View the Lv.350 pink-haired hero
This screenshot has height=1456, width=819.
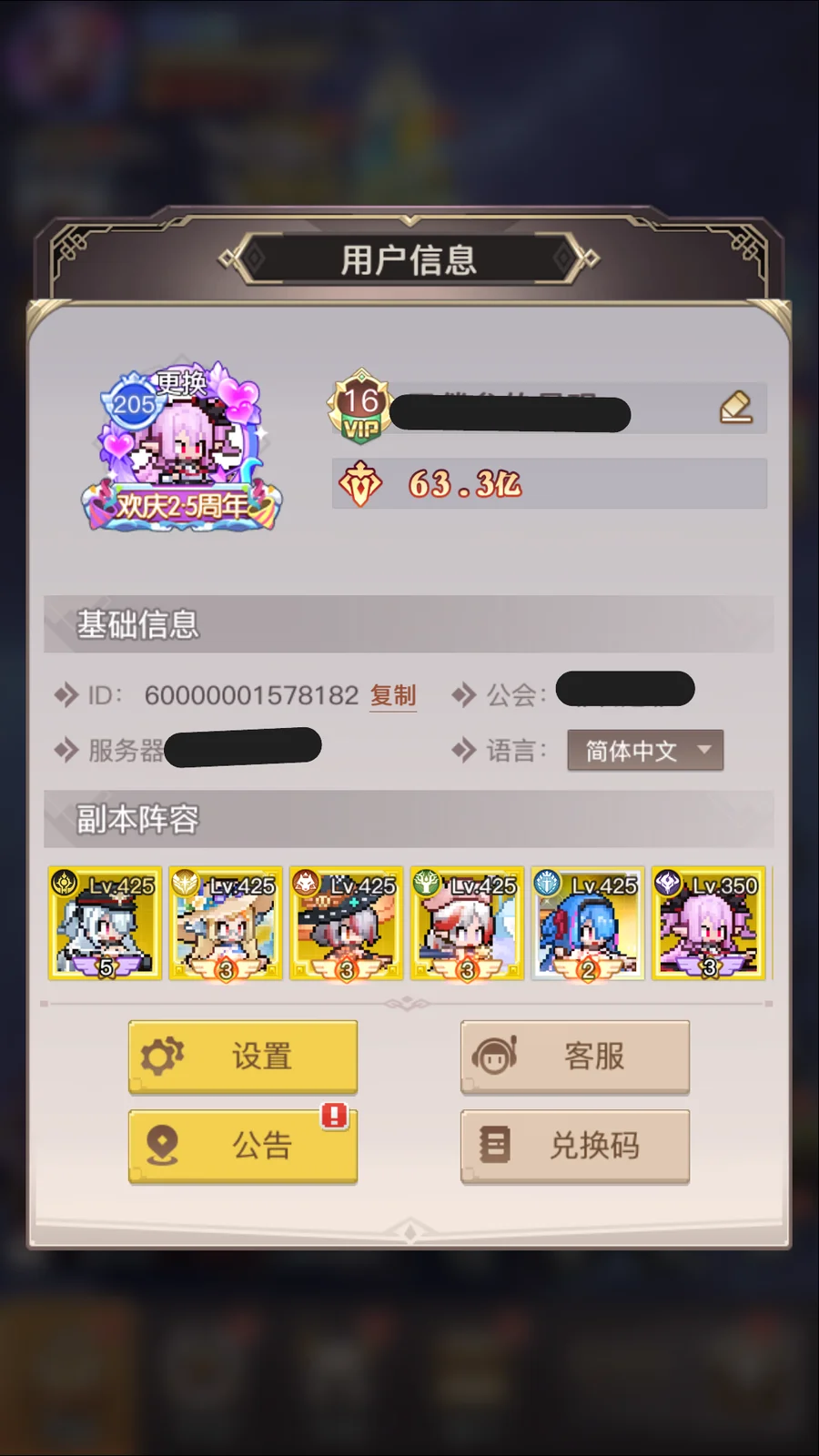tap(709, 924)
